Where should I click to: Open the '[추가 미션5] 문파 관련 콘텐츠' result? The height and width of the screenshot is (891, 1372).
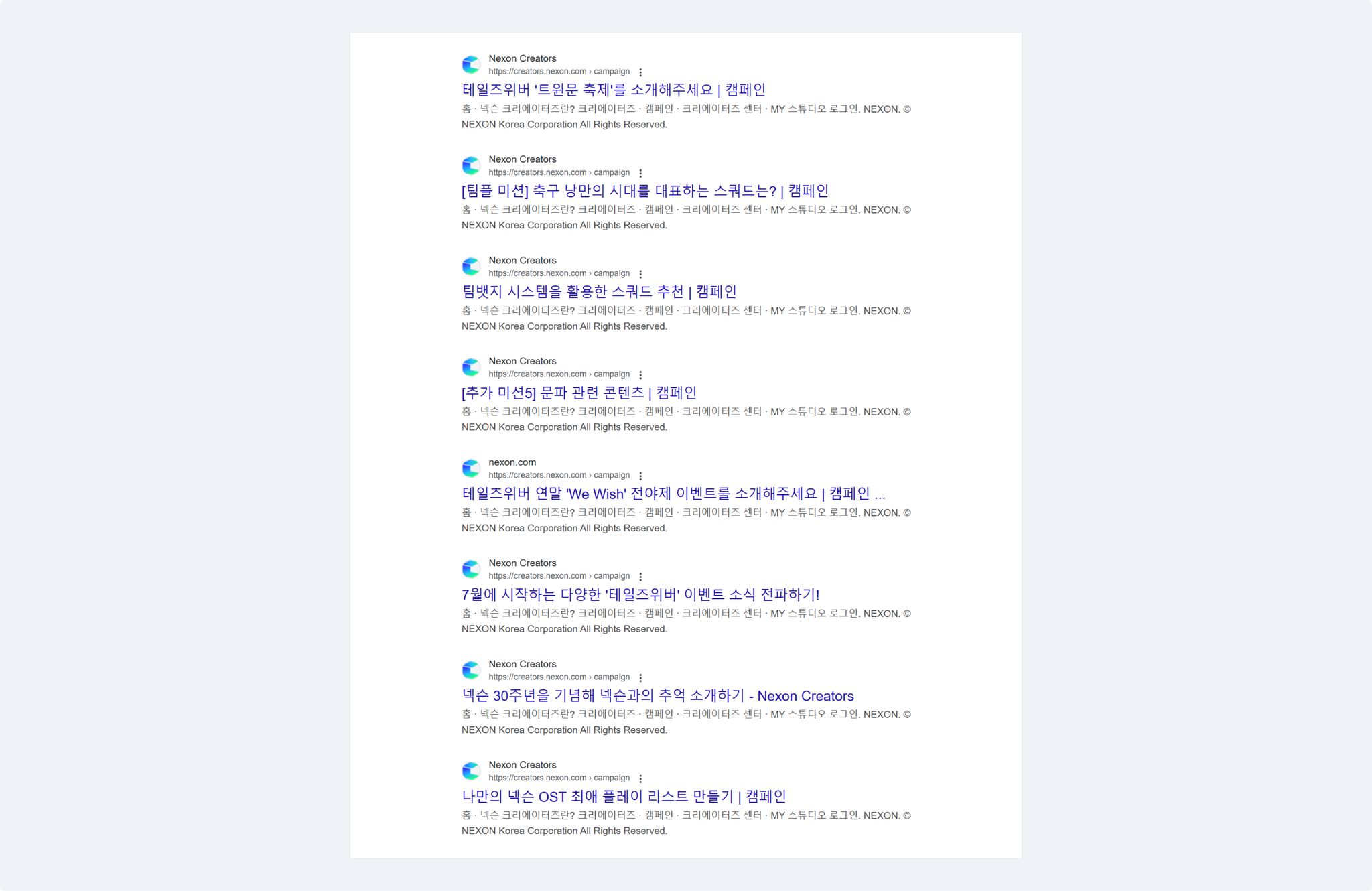click(579, 393)
